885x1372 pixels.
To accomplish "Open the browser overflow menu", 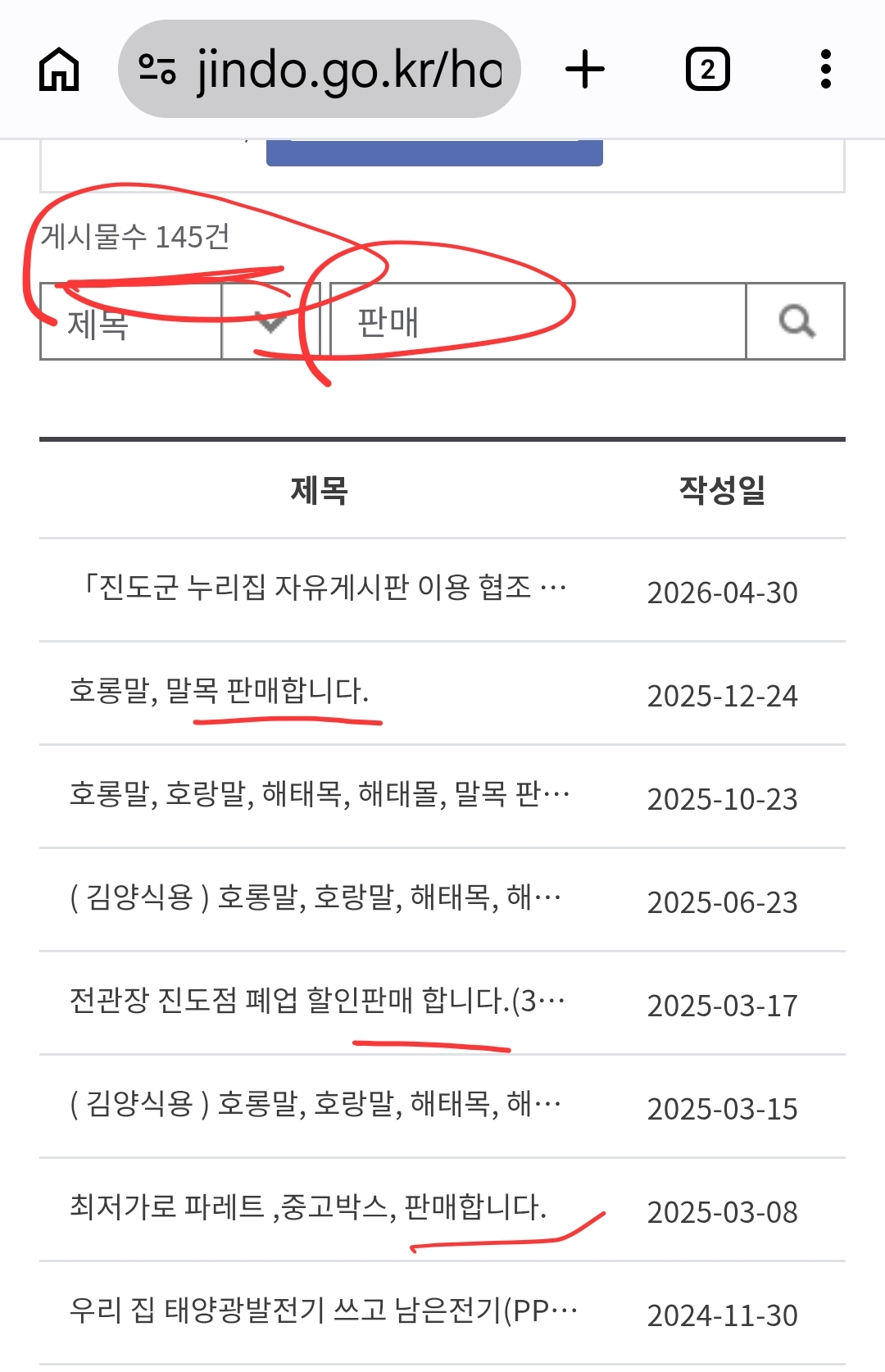I will (826, 69).
